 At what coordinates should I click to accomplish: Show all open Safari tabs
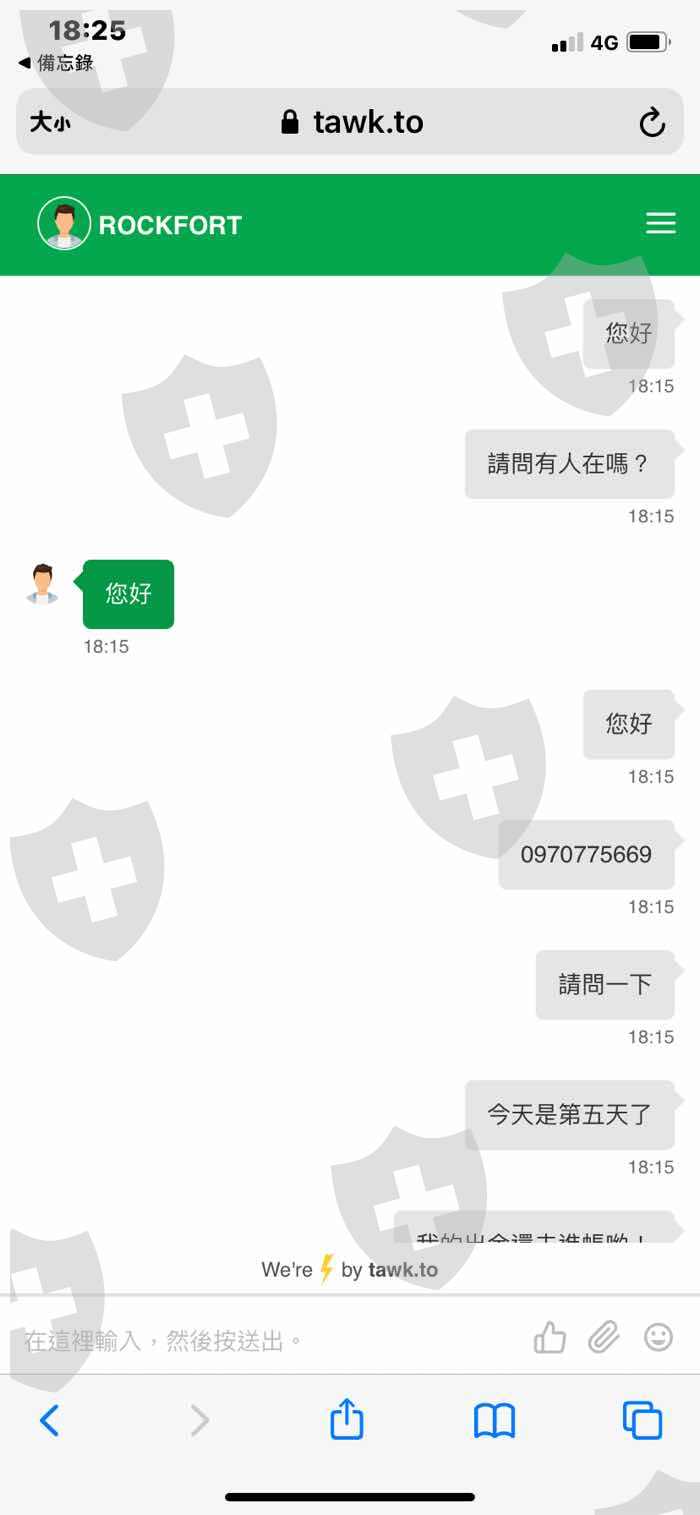click(642, 1420)
